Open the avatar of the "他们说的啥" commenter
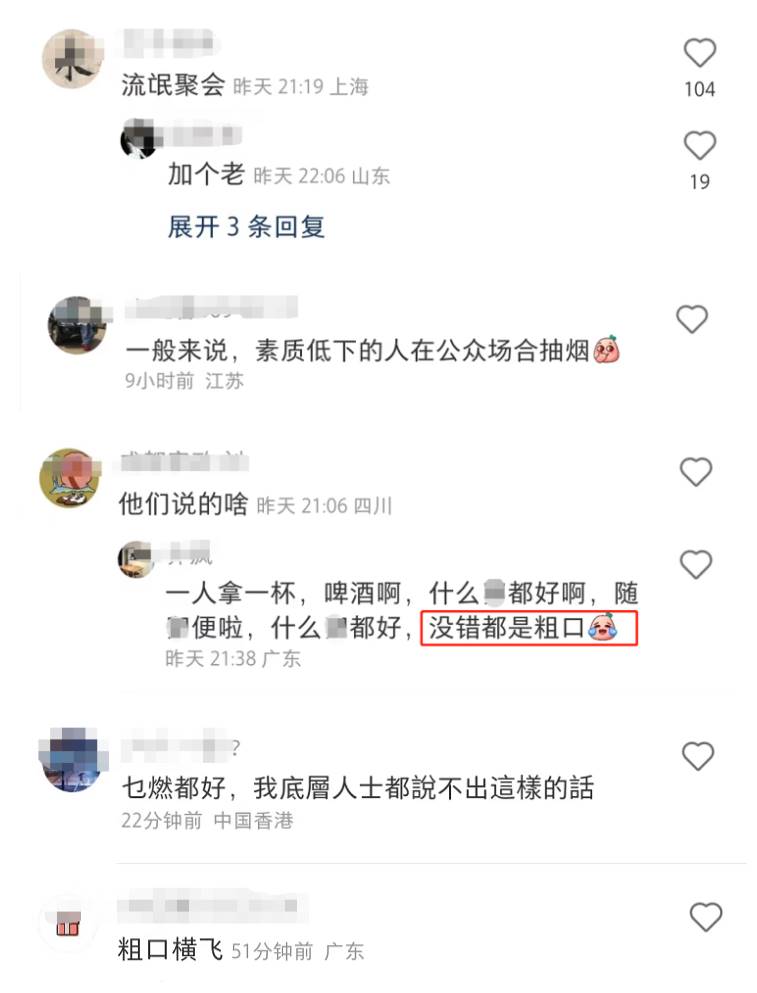Image resolution: width=757 pixels, height=993 pixels. click(69, 478)
